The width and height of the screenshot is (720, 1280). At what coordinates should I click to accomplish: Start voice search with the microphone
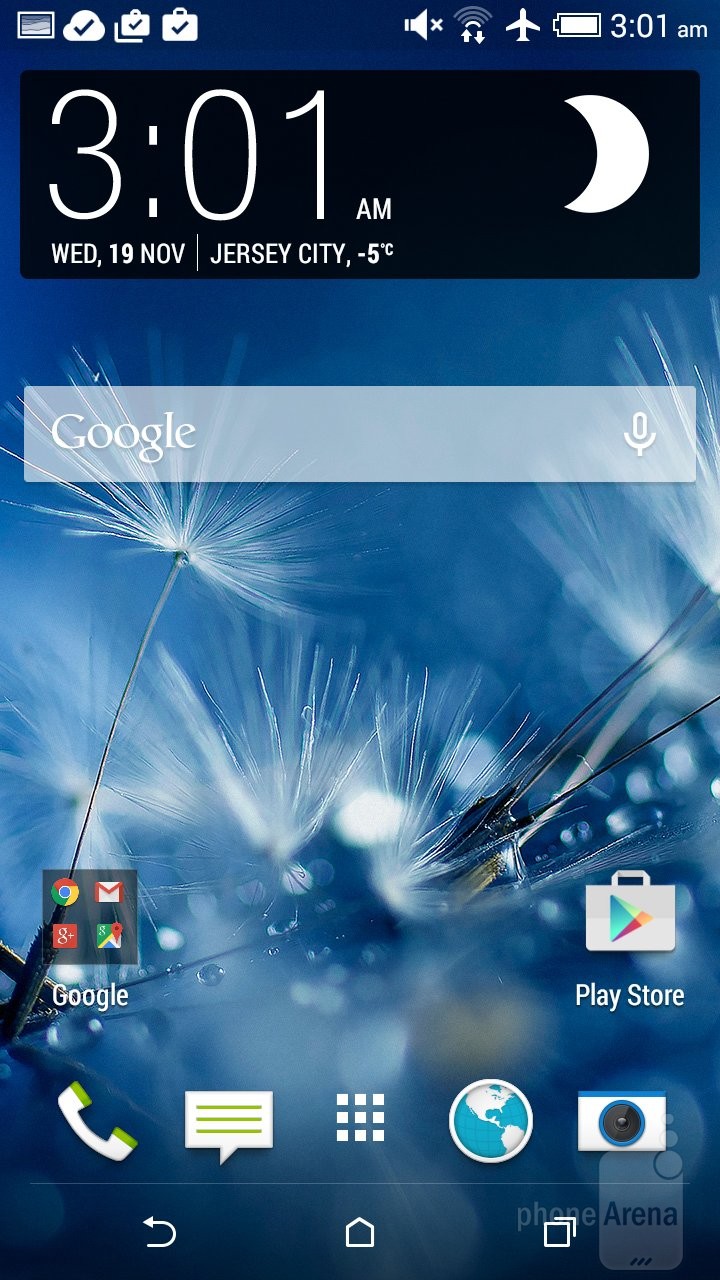[640, 434]
